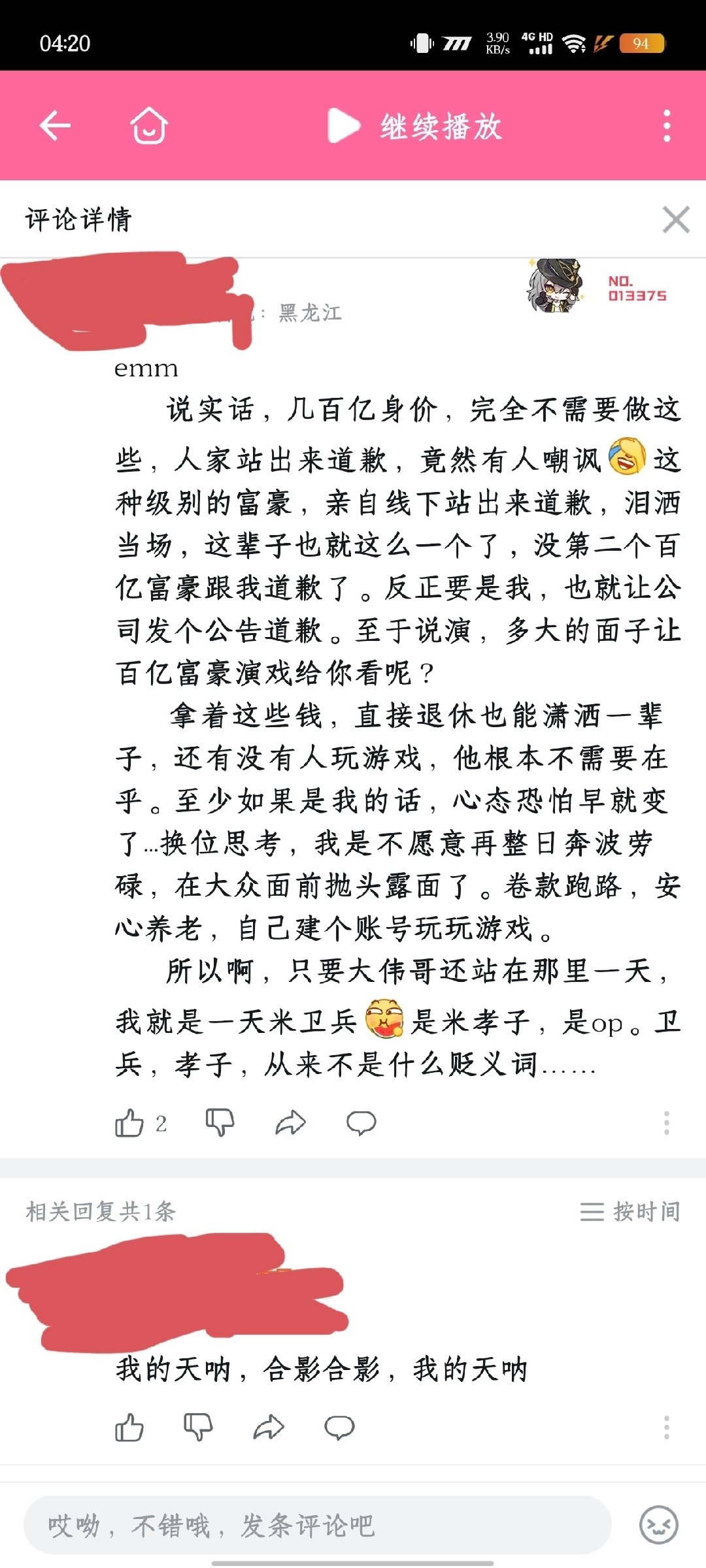The width and height of the screenshot is (706, 1568).
Task: Tap 继续播放 to resume the video
Action: tap(415, 125)
